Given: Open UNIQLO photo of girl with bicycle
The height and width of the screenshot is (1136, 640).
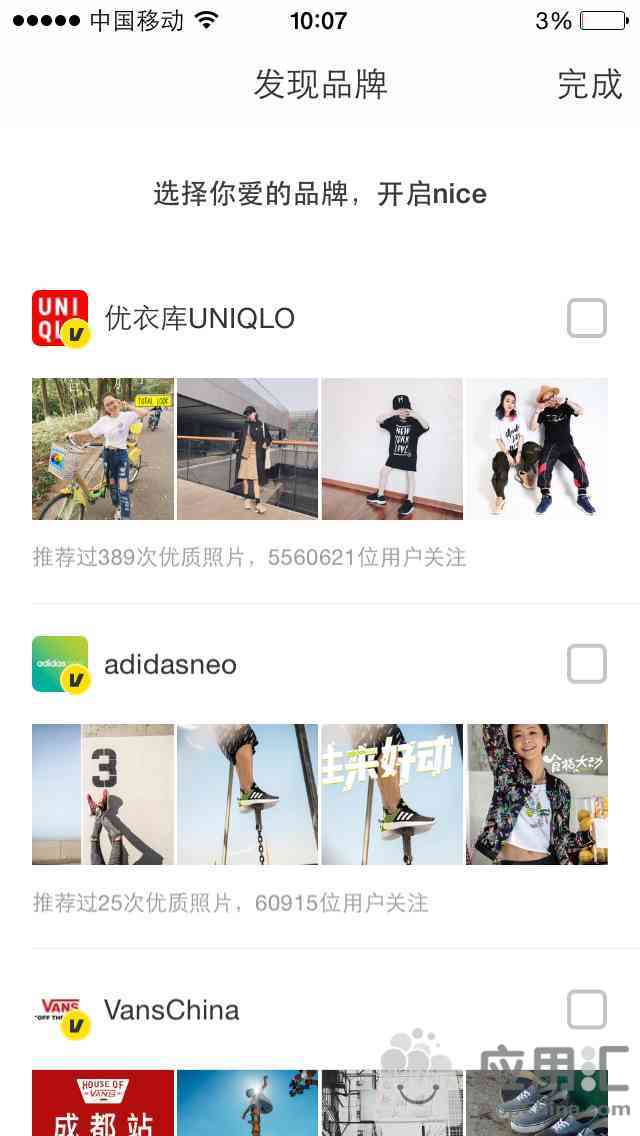Looking at the screenshot, I should pyautogui.click(x=103, y=449).
